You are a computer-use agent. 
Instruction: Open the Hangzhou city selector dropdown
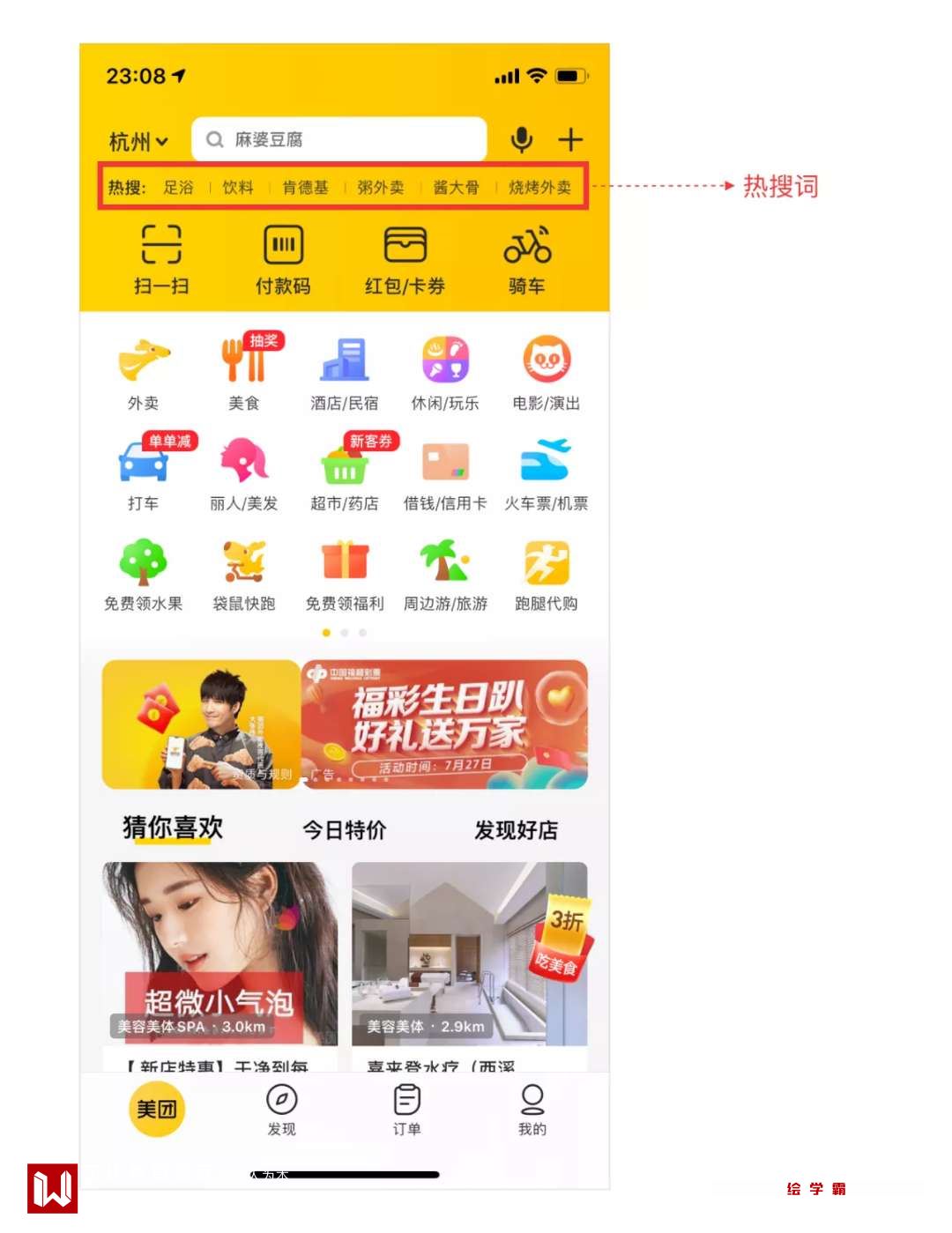click(138, 141)
